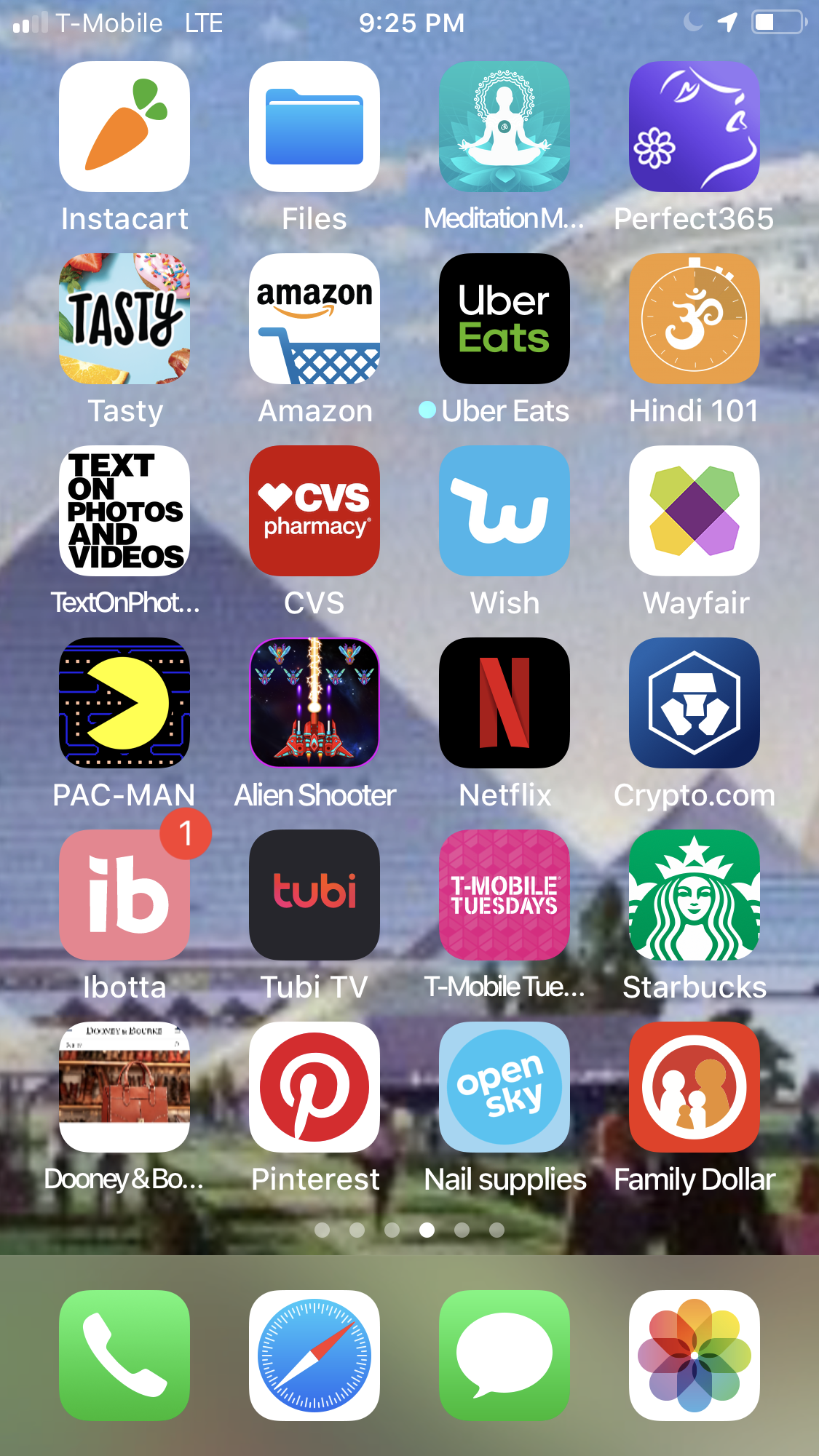Viewport: 819px width, 1456px height.
Task: Launch Safari browser from the dock
Action: tap(314, 1356)
